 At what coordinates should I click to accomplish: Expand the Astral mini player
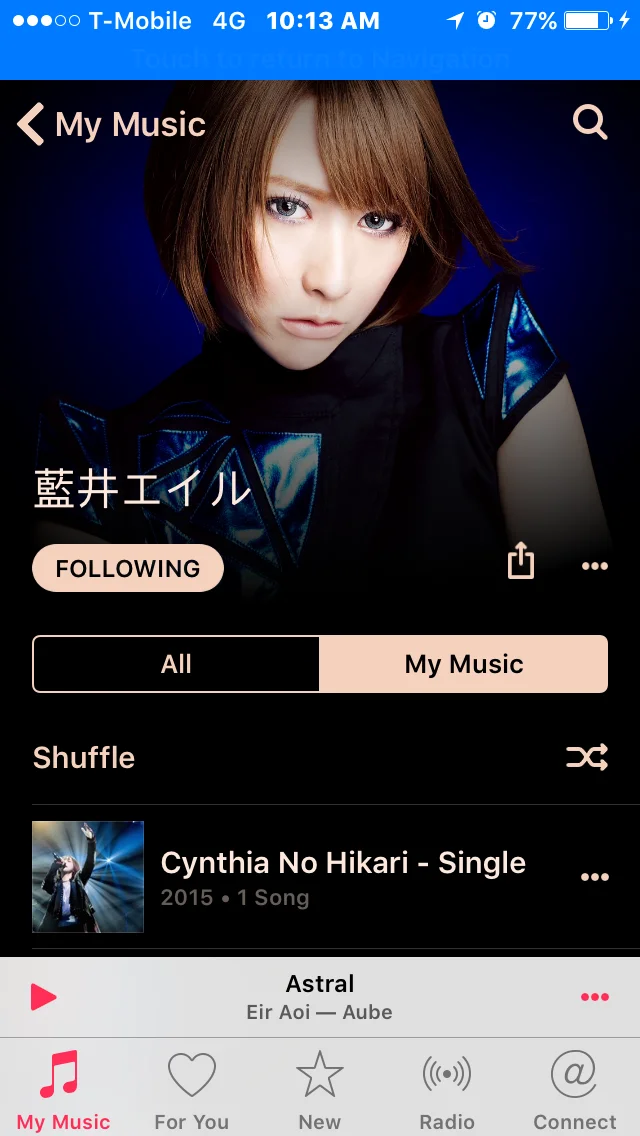320,997
